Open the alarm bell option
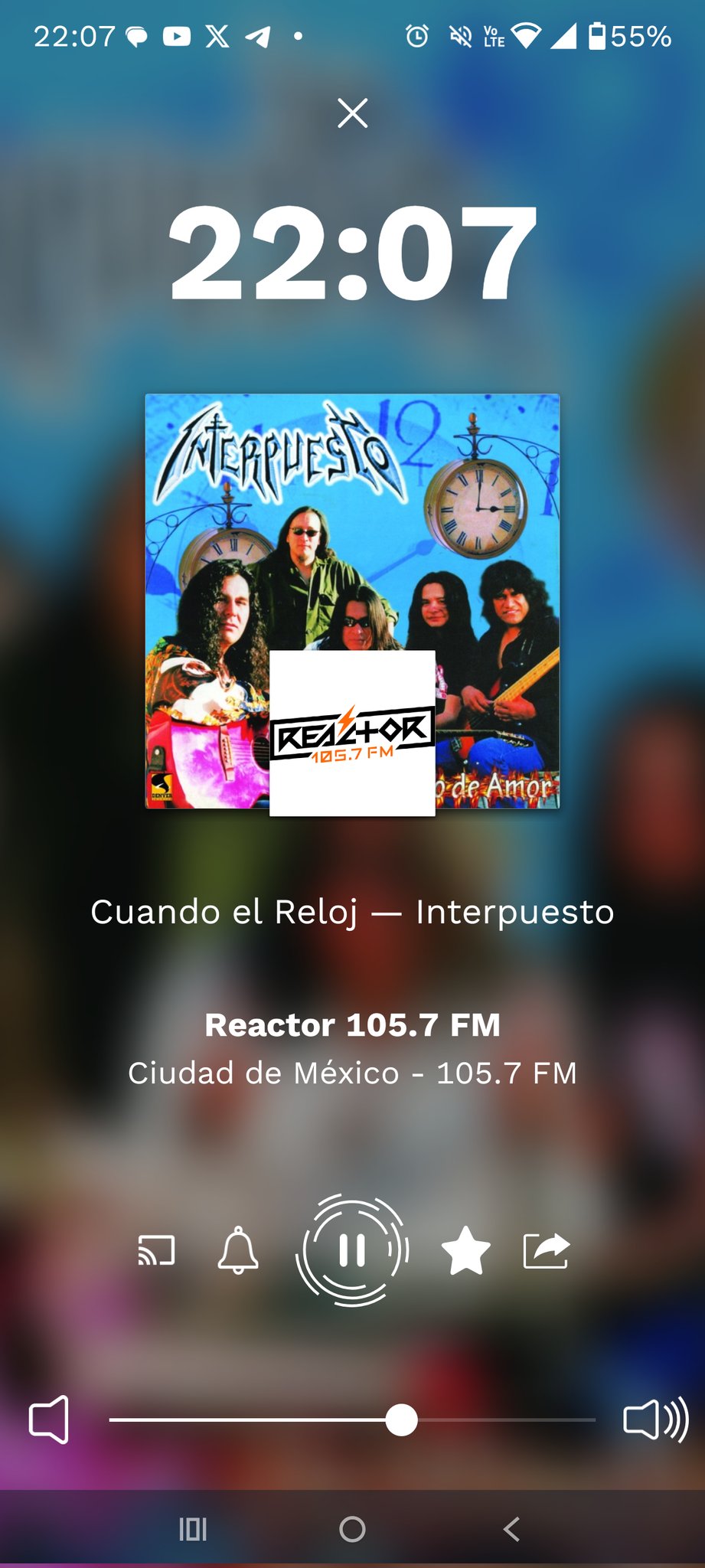 point(238,1250)
